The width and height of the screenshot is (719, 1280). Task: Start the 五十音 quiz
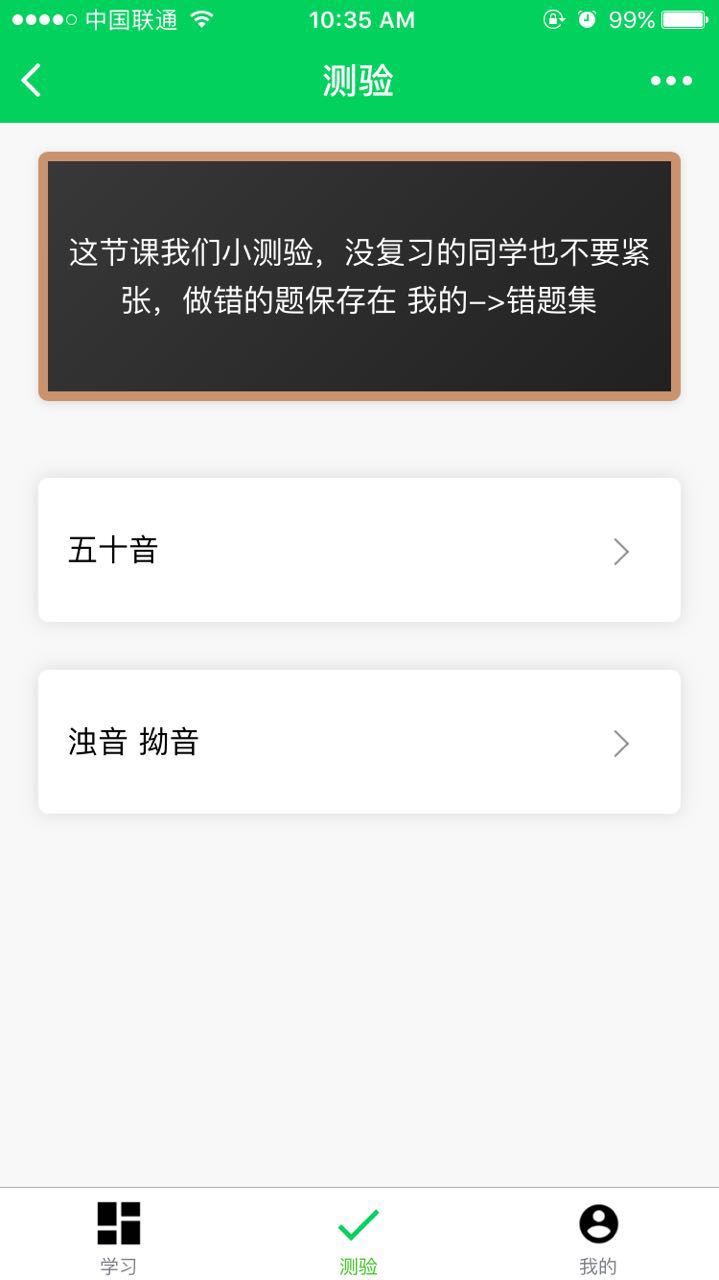359,550
